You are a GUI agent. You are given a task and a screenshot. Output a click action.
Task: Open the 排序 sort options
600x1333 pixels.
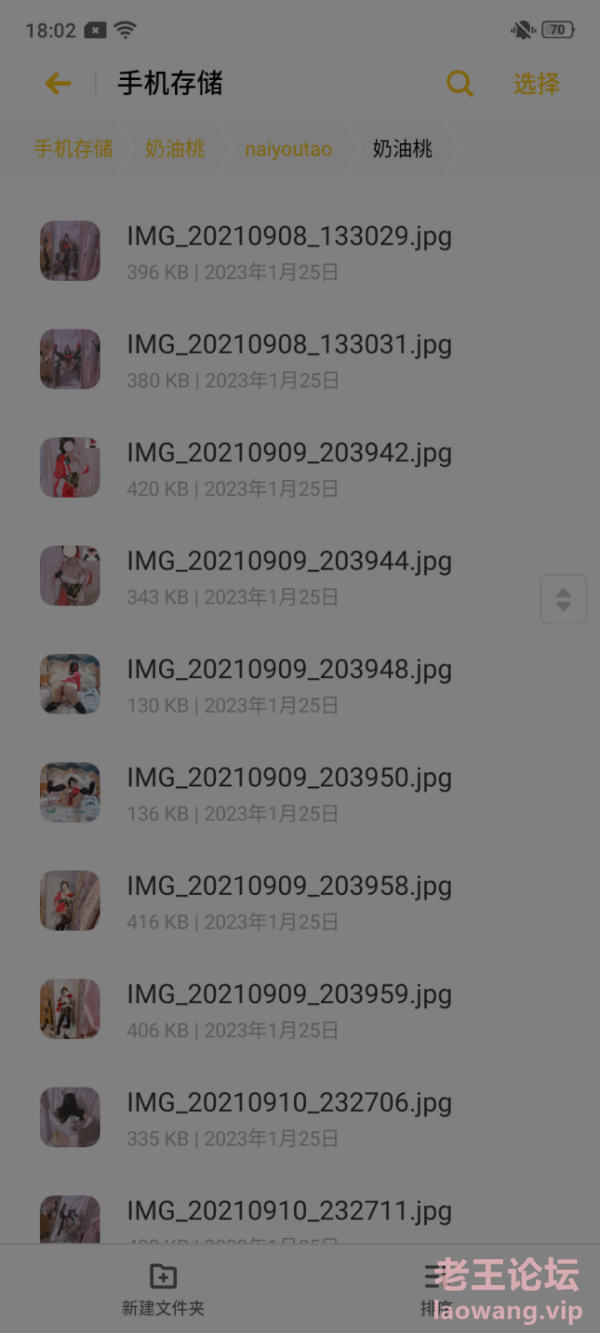point(435,1288)
